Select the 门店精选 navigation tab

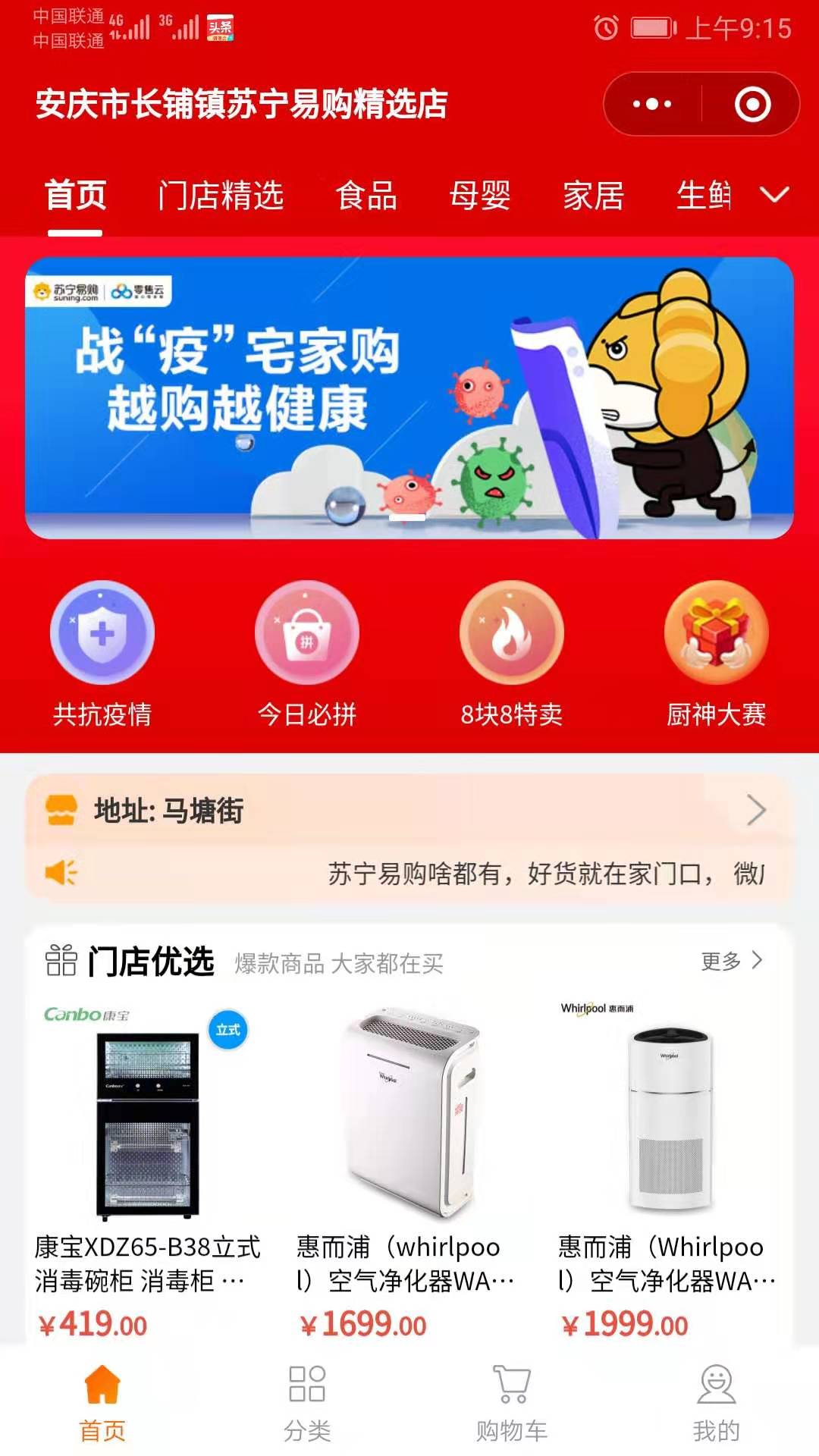click(221, 196)
